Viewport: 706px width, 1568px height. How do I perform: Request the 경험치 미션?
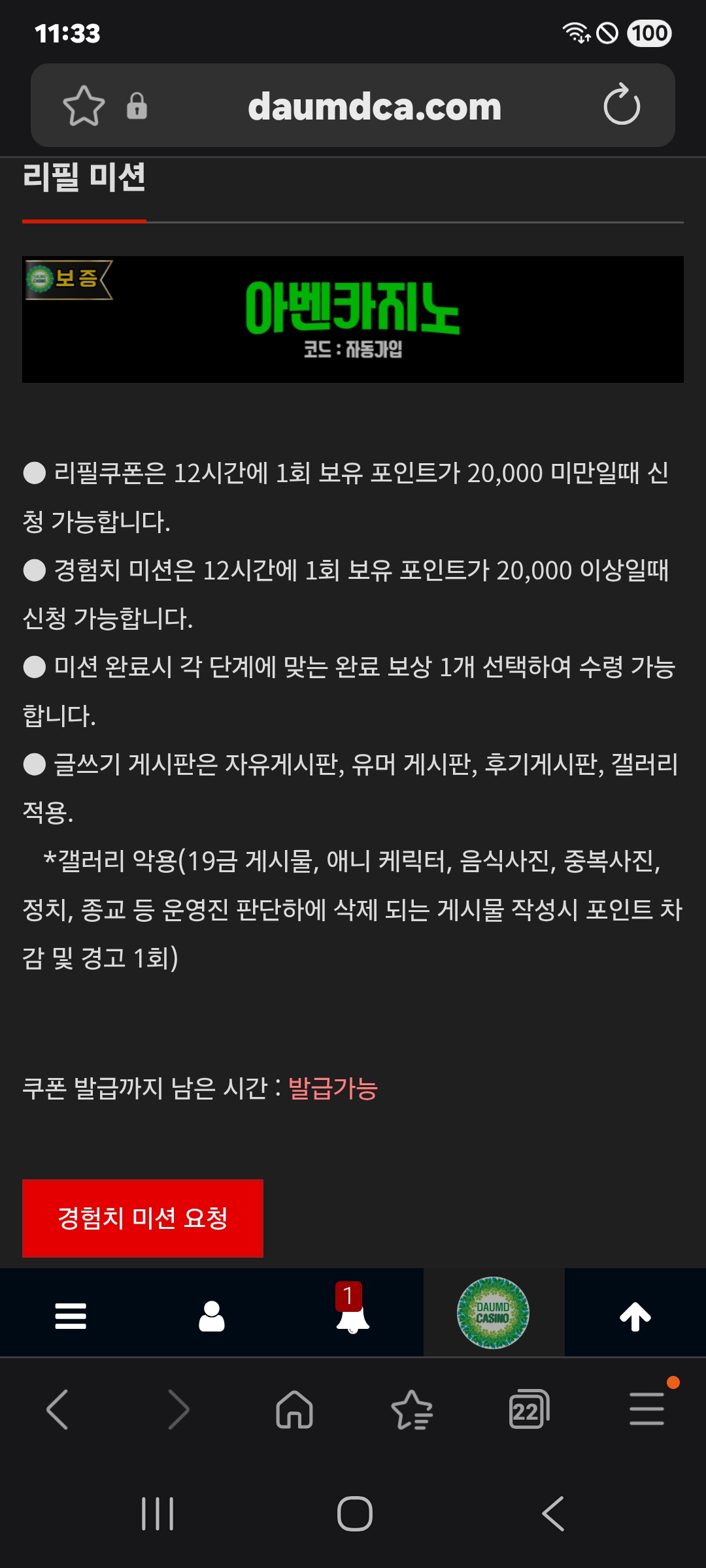click(x=143, y=1218)
